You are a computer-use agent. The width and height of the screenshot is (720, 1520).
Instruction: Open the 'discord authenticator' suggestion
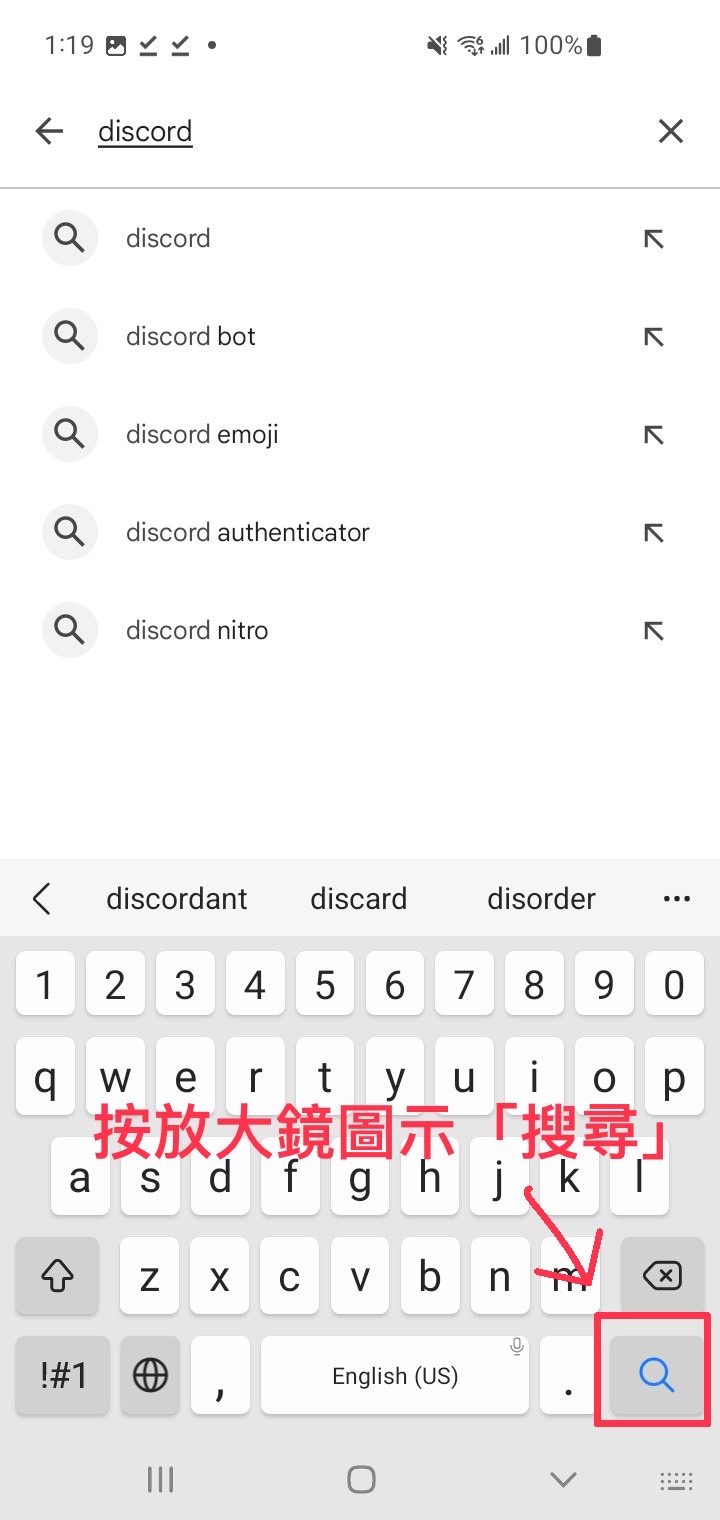247,533
